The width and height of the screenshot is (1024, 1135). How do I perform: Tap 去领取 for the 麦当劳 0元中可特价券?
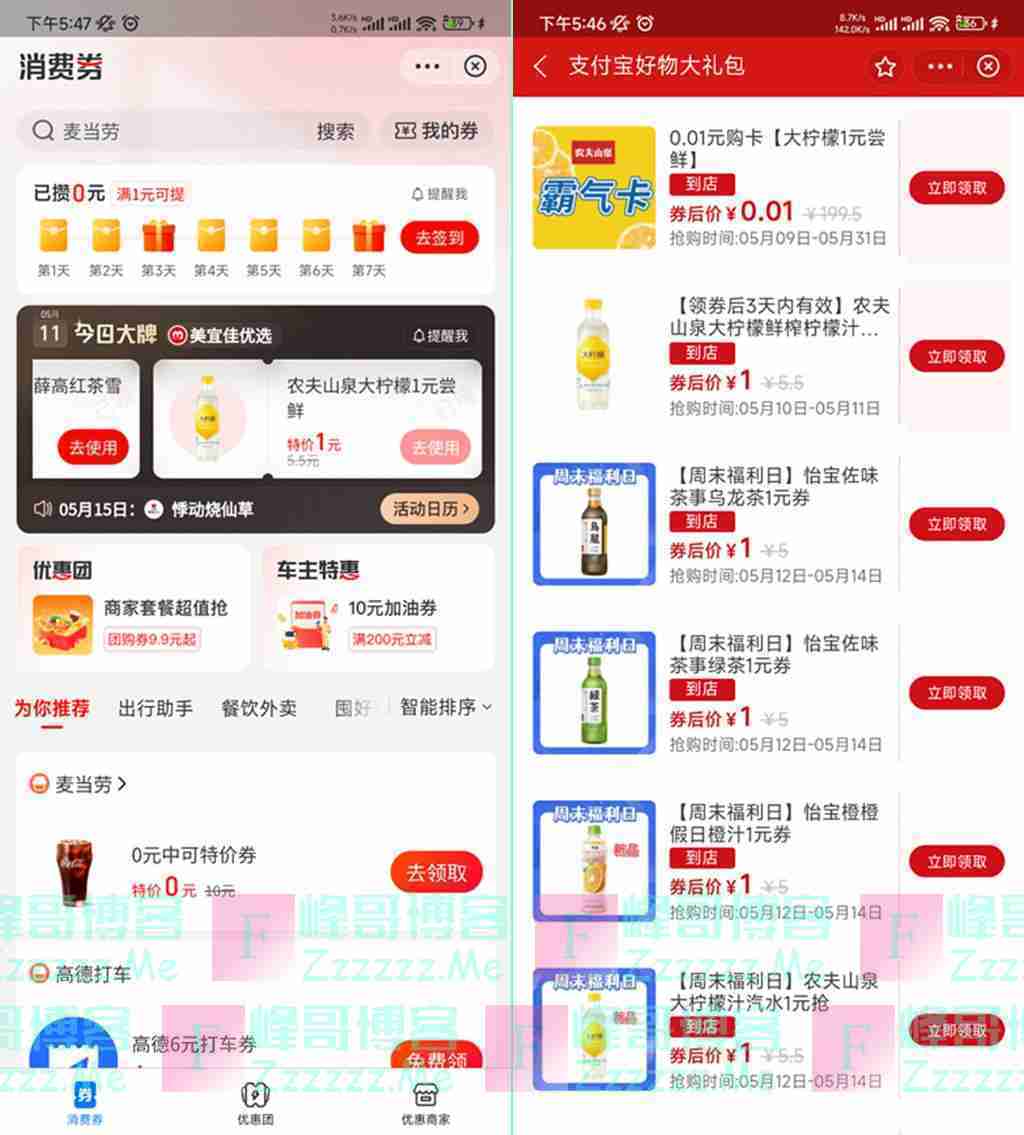click(x=436, y=872)
